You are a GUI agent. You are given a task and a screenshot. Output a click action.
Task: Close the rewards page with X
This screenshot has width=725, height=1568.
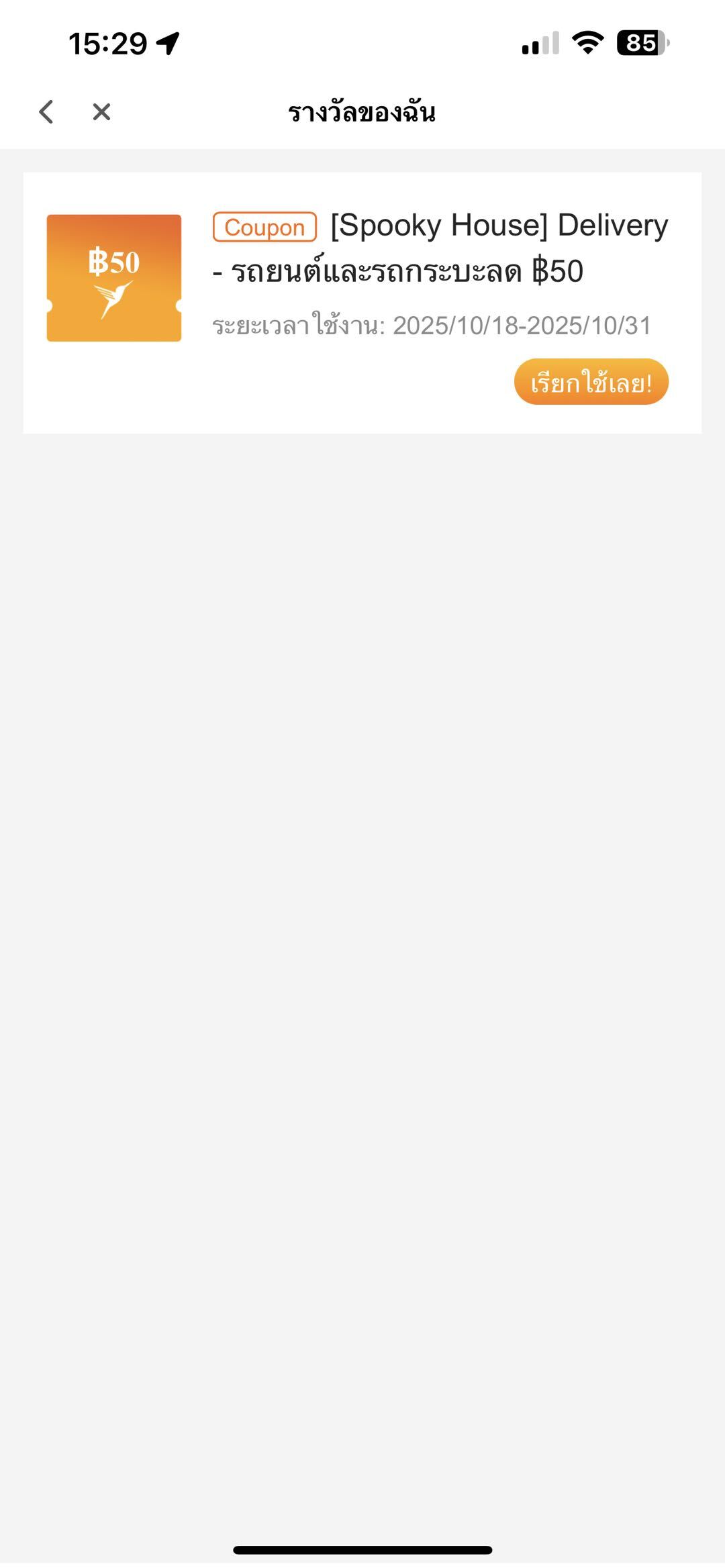coord(101,112)
